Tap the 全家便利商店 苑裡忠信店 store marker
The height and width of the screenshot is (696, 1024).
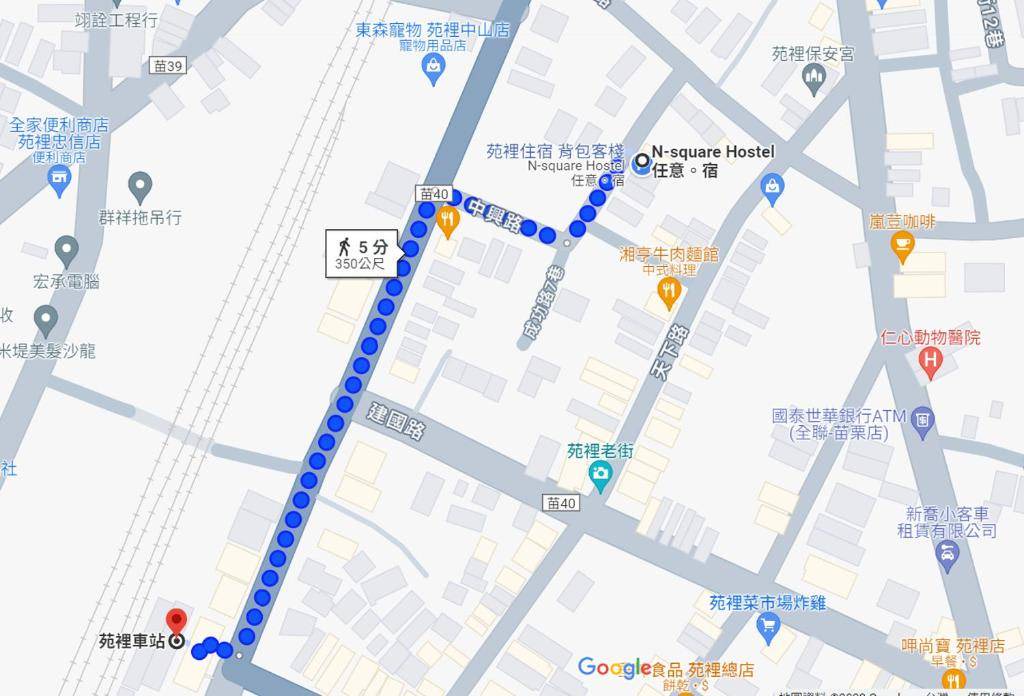click(x=60, y=180)
